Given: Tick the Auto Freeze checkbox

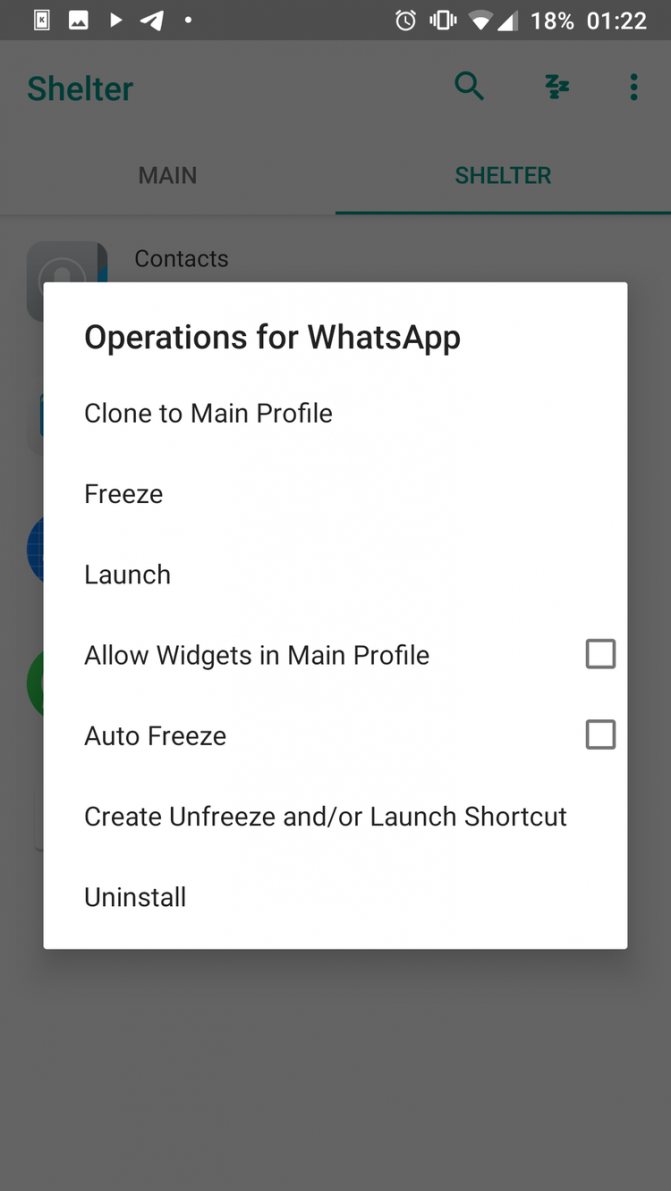Looking at the screenshot, I should coord(600,735).
